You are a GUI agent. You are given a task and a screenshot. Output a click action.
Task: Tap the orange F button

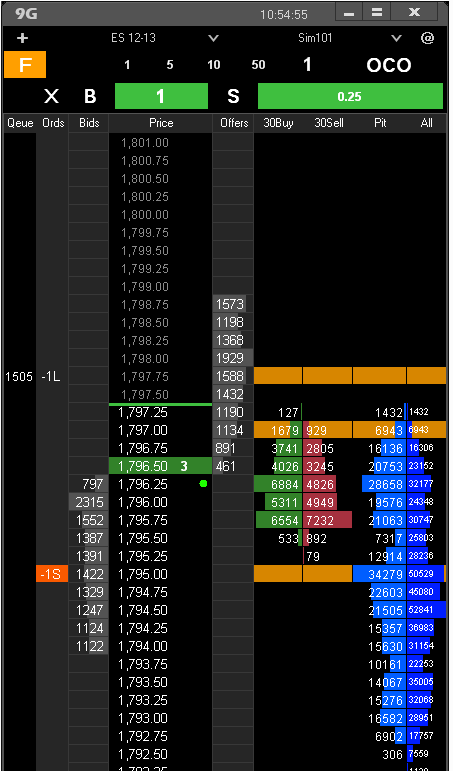pos(25,64)
